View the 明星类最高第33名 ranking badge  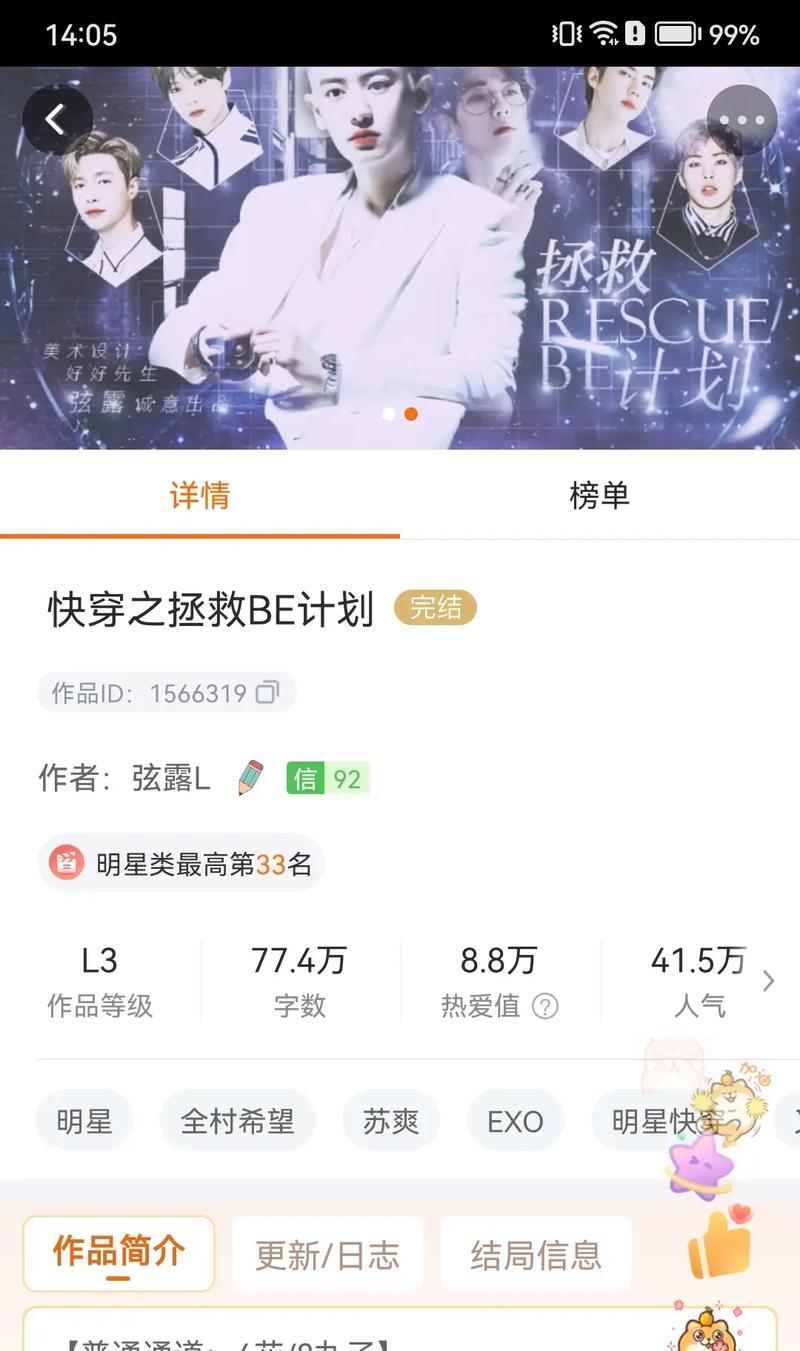coord(182,863)
